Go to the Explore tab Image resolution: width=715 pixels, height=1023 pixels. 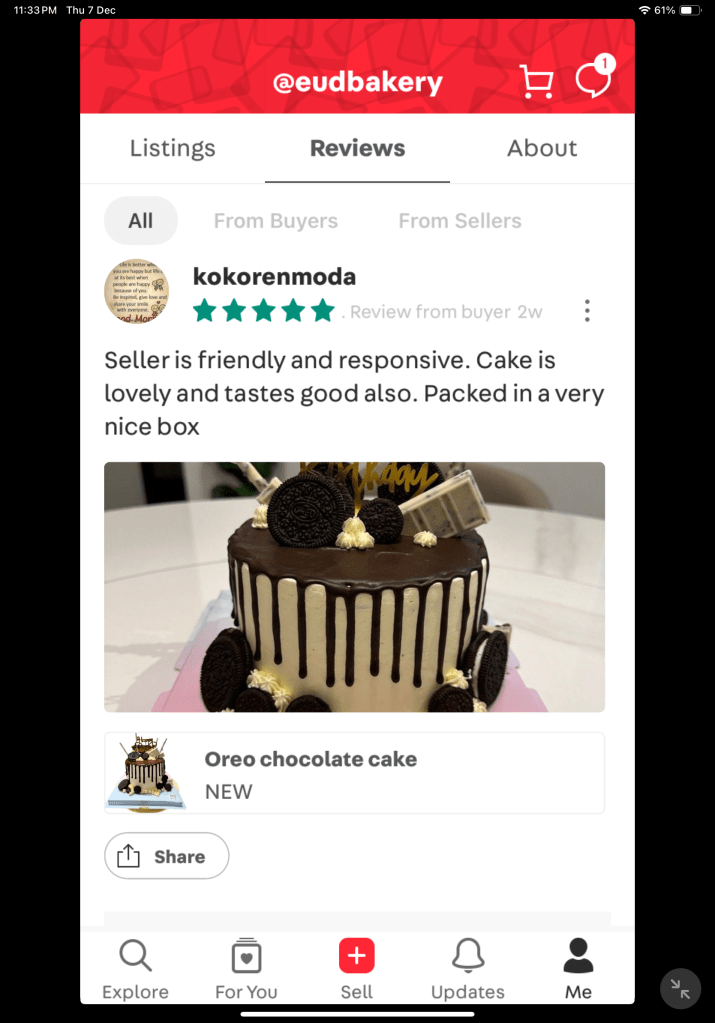pos(135,969)
